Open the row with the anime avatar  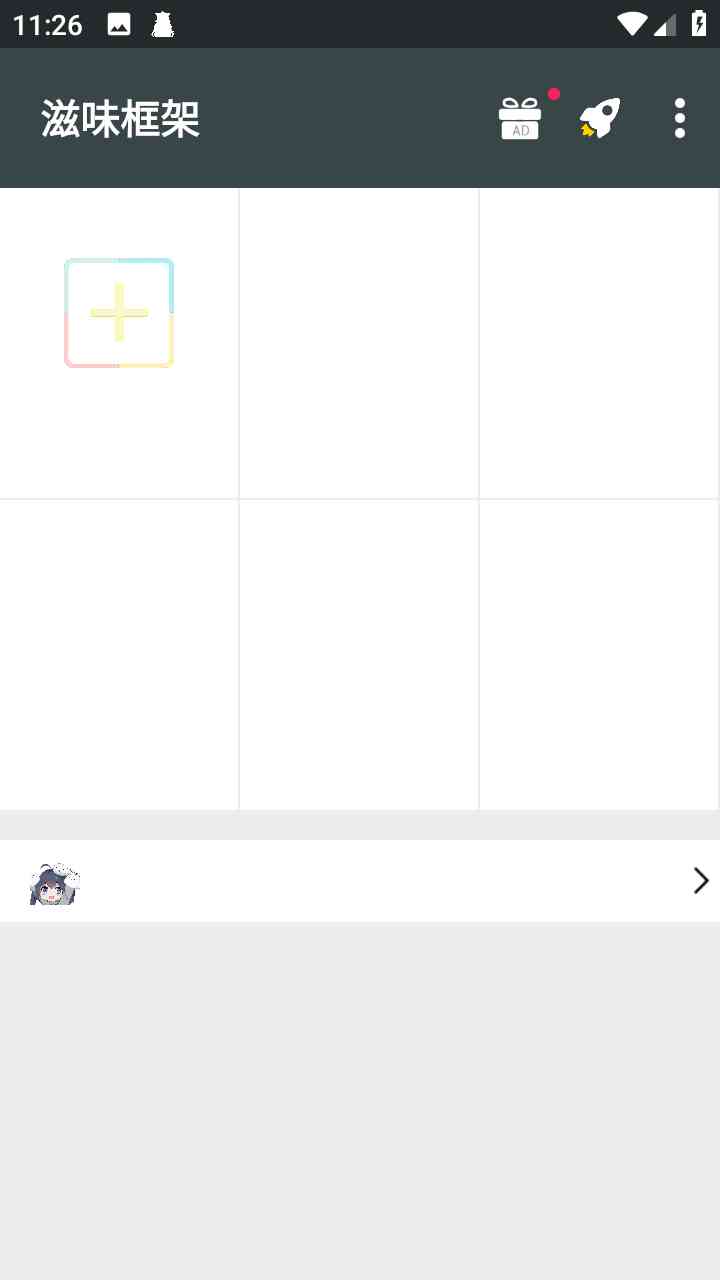pyautogui.click(x=360, y=881)
